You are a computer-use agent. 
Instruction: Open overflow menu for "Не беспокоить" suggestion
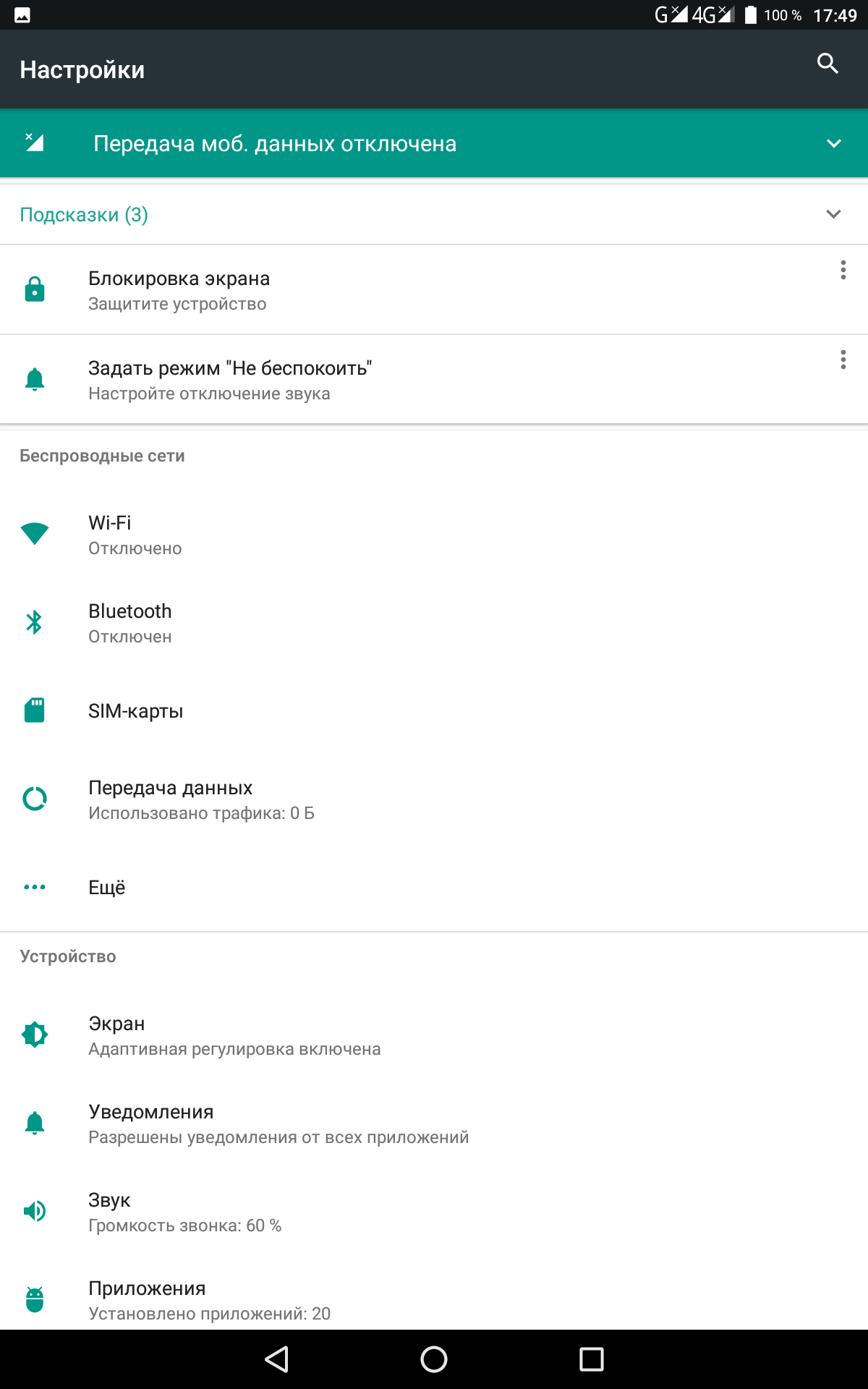pyautogui.click(x=843, y=360)
